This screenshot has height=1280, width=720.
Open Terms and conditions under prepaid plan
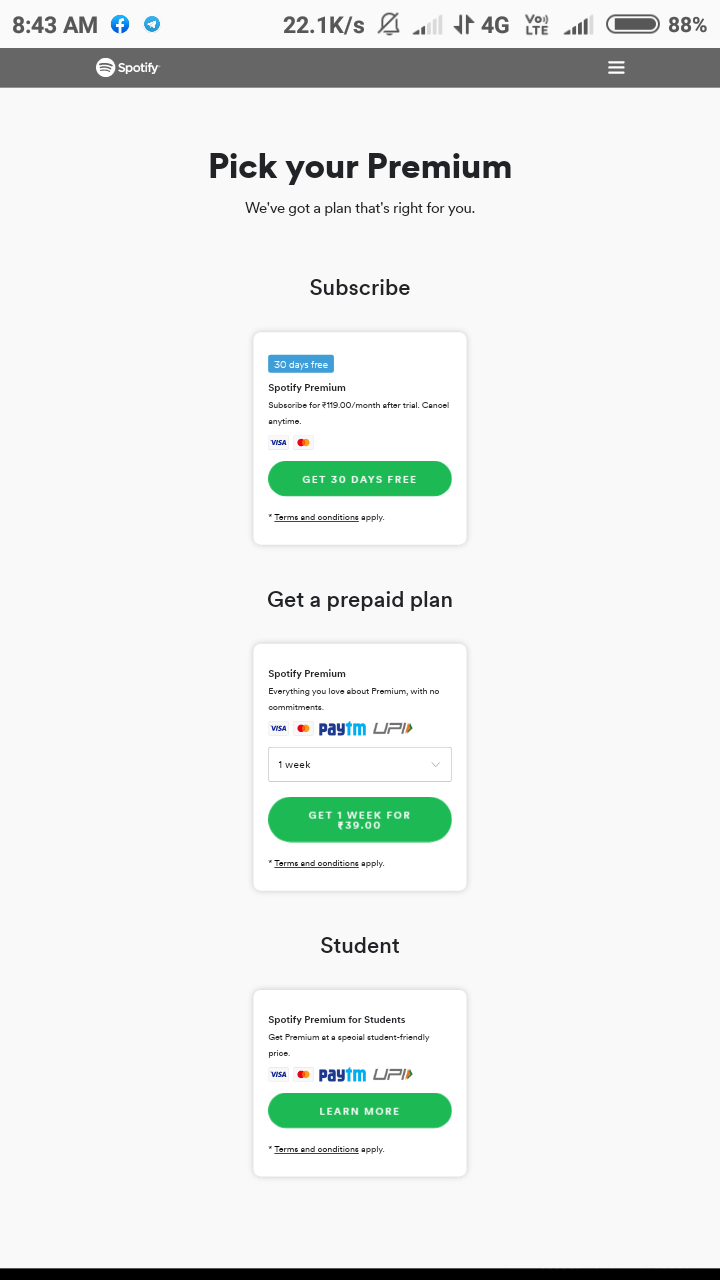pos(316,863)
